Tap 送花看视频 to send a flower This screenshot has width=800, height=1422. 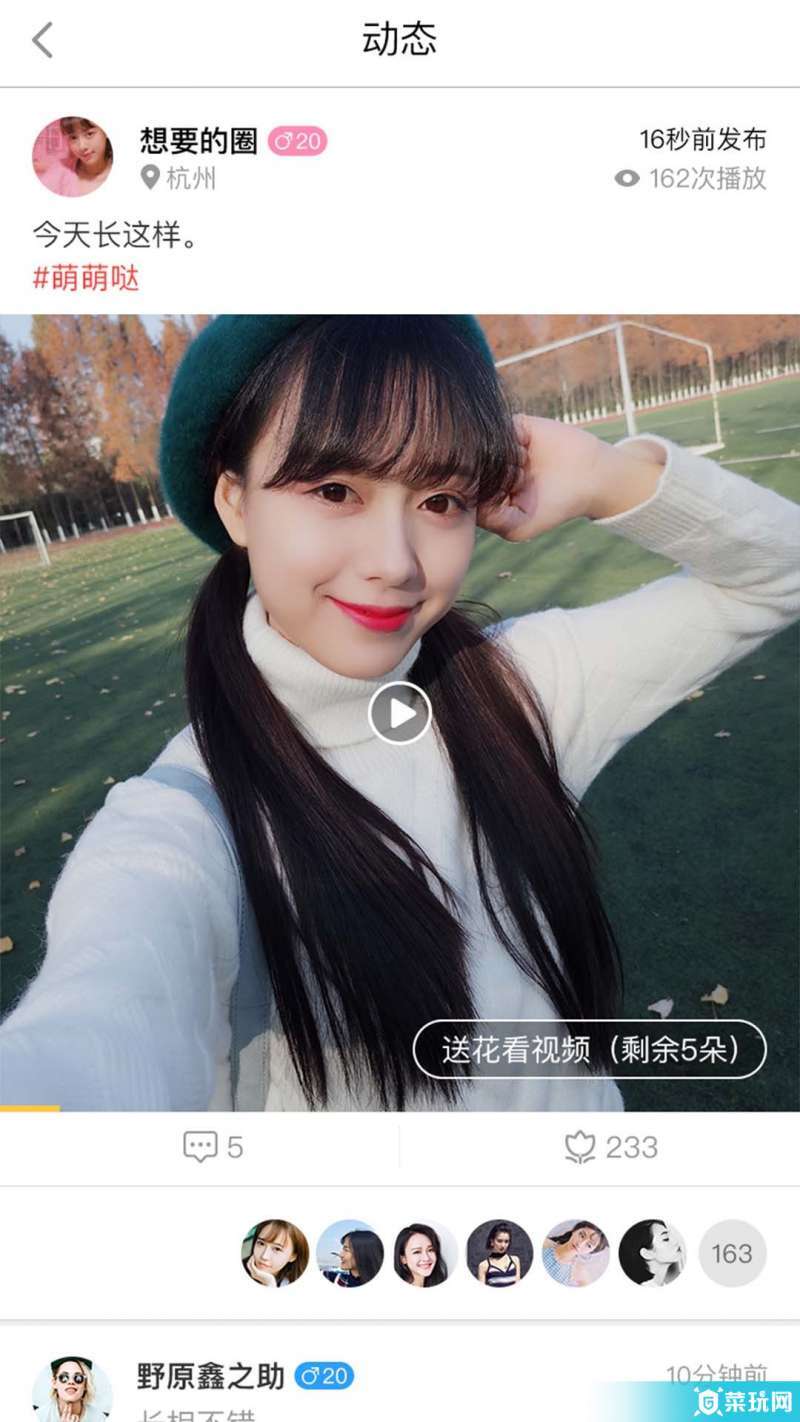[587, 1052]
